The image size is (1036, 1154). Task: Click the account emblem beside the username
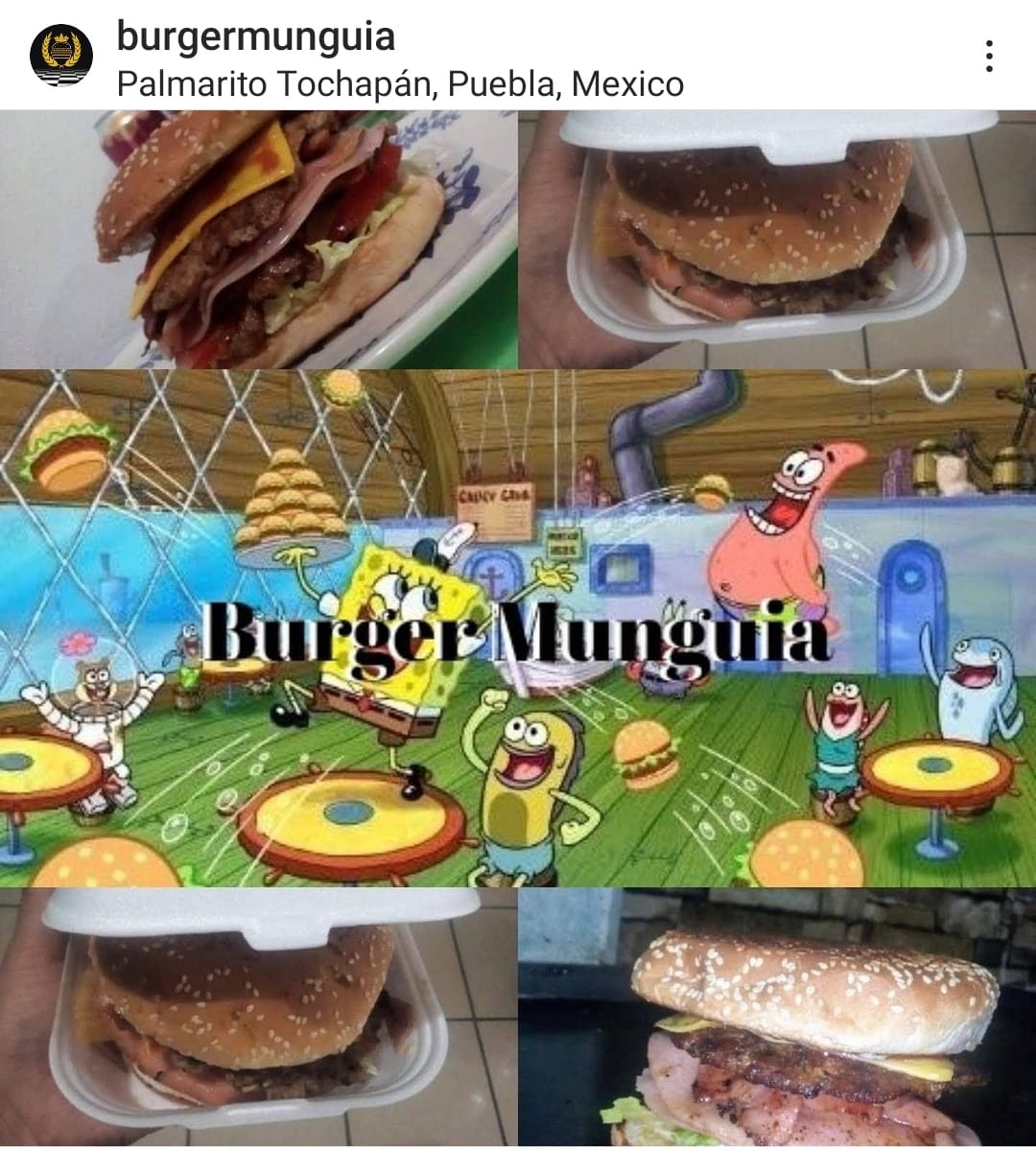coord(59,53)
